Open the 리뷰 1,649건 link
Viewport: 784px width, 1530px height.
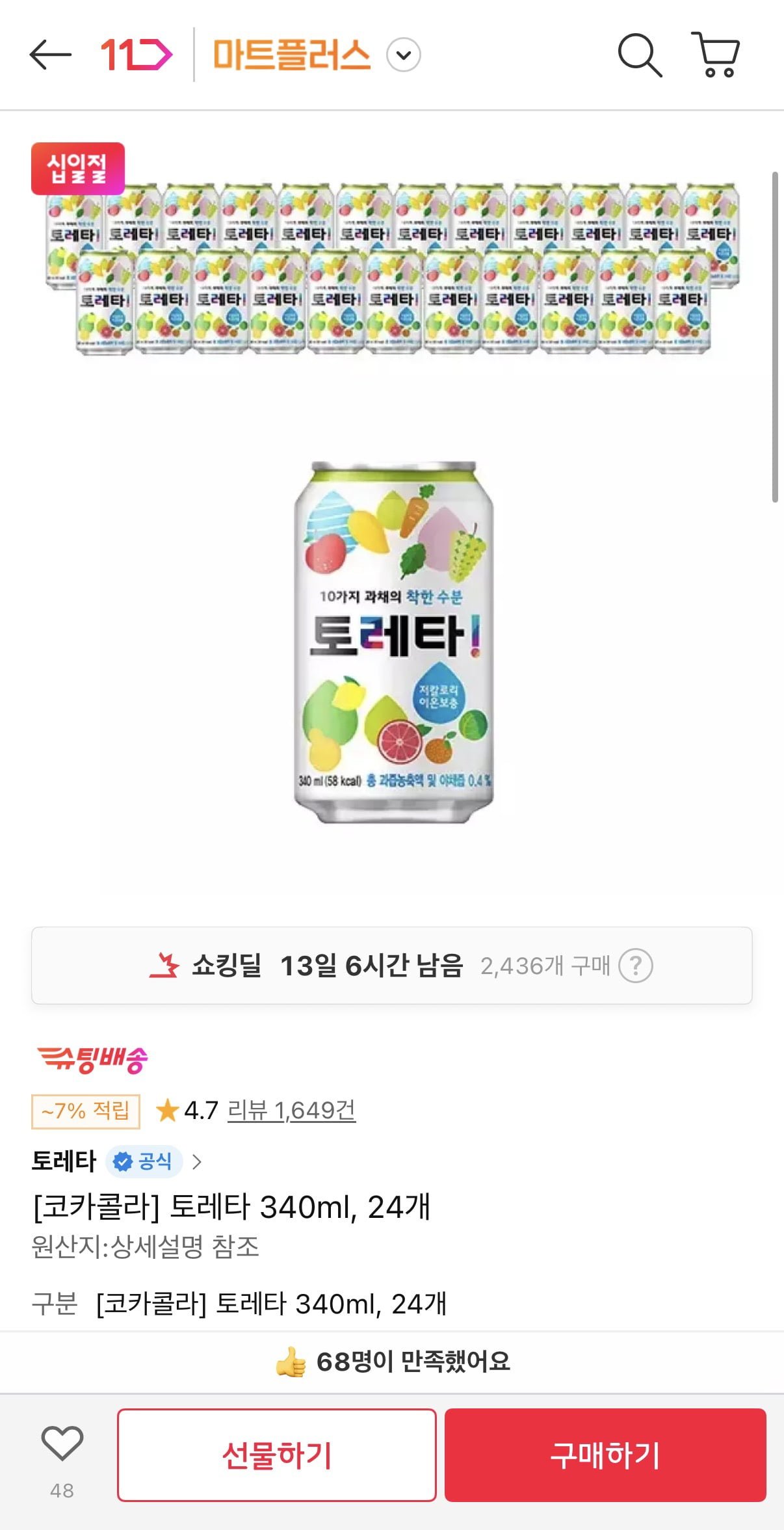291,1111
